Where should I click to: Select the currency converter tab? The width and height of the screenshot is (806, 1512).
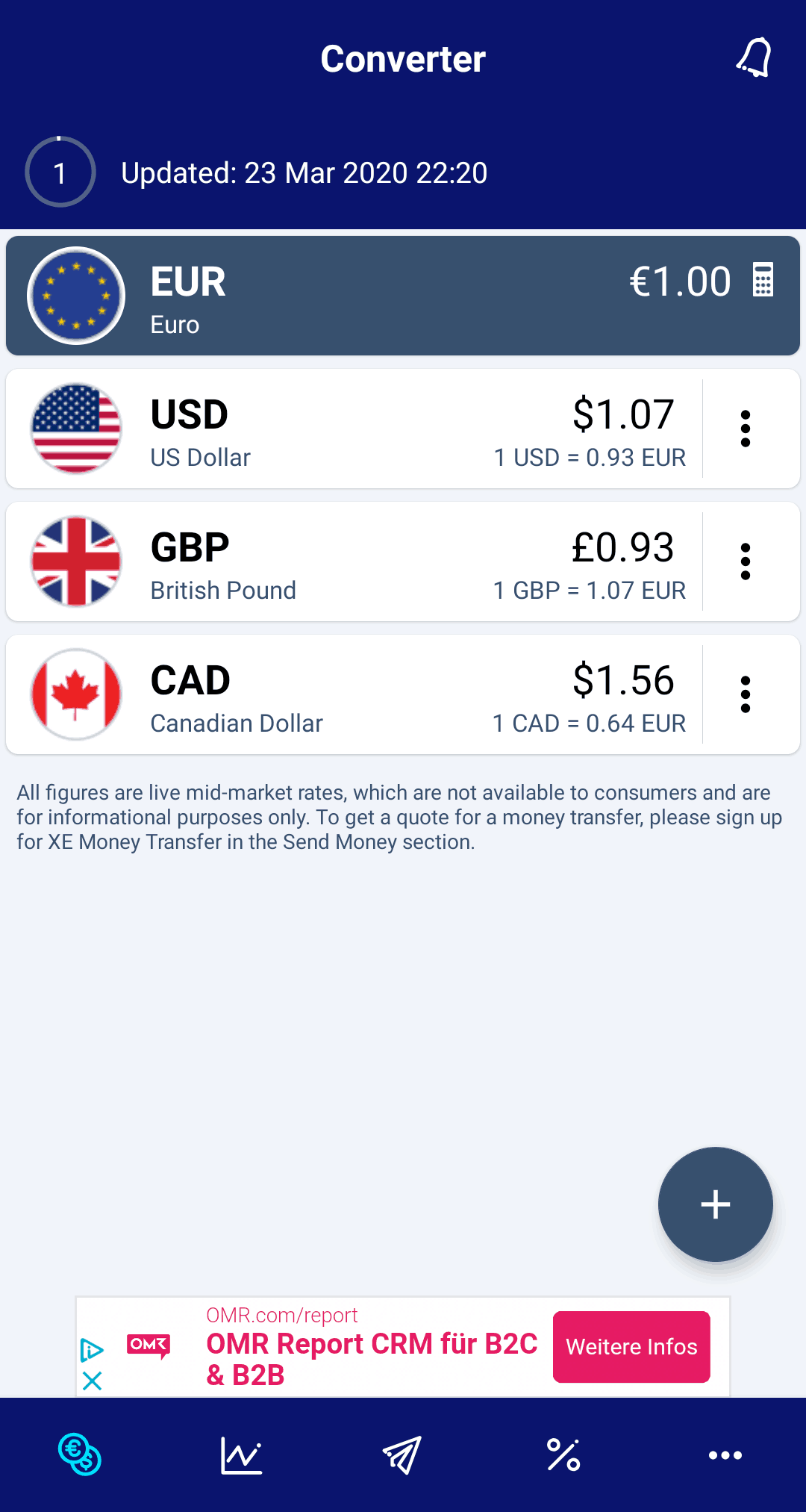click(x=80, y=1455)
